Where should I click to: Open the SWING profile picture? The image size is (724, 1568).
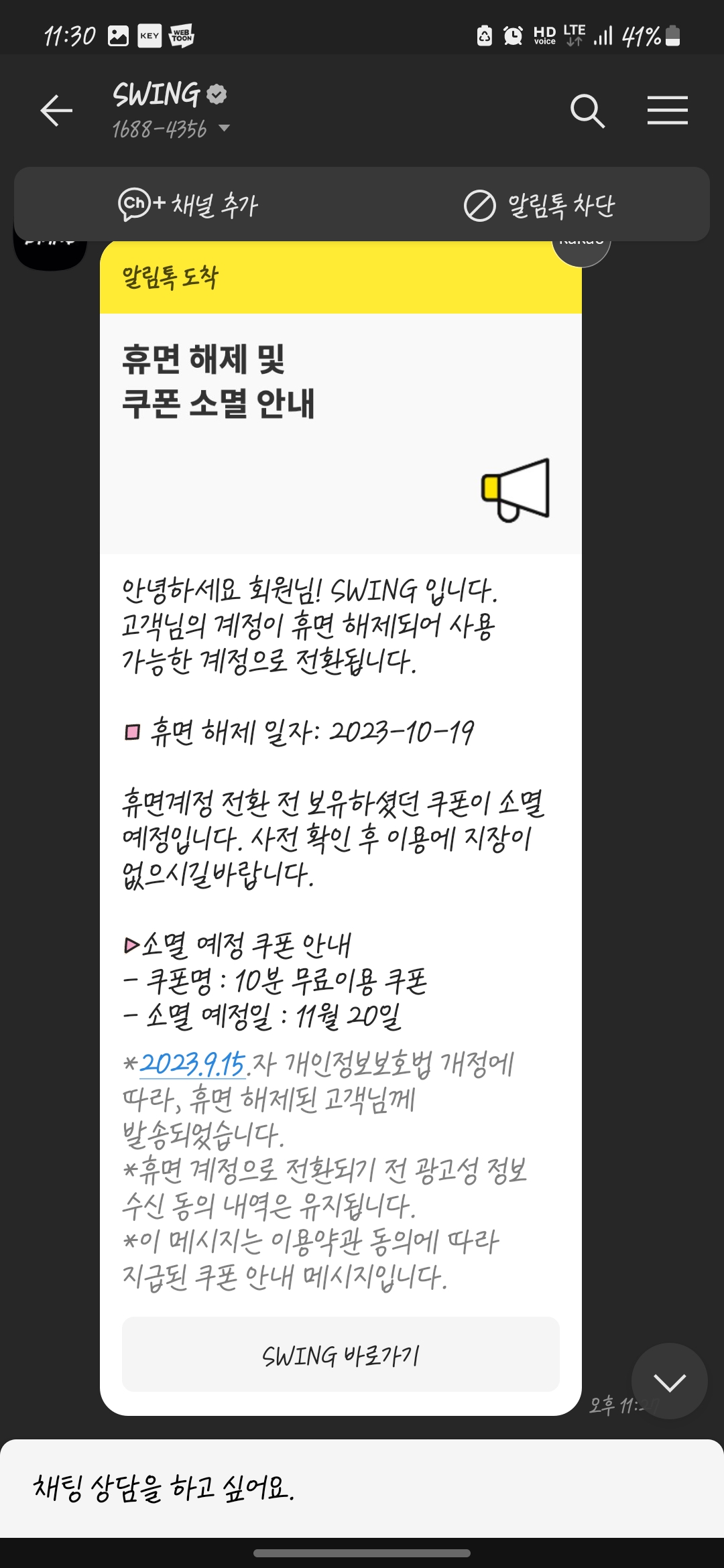coord(50,253)
